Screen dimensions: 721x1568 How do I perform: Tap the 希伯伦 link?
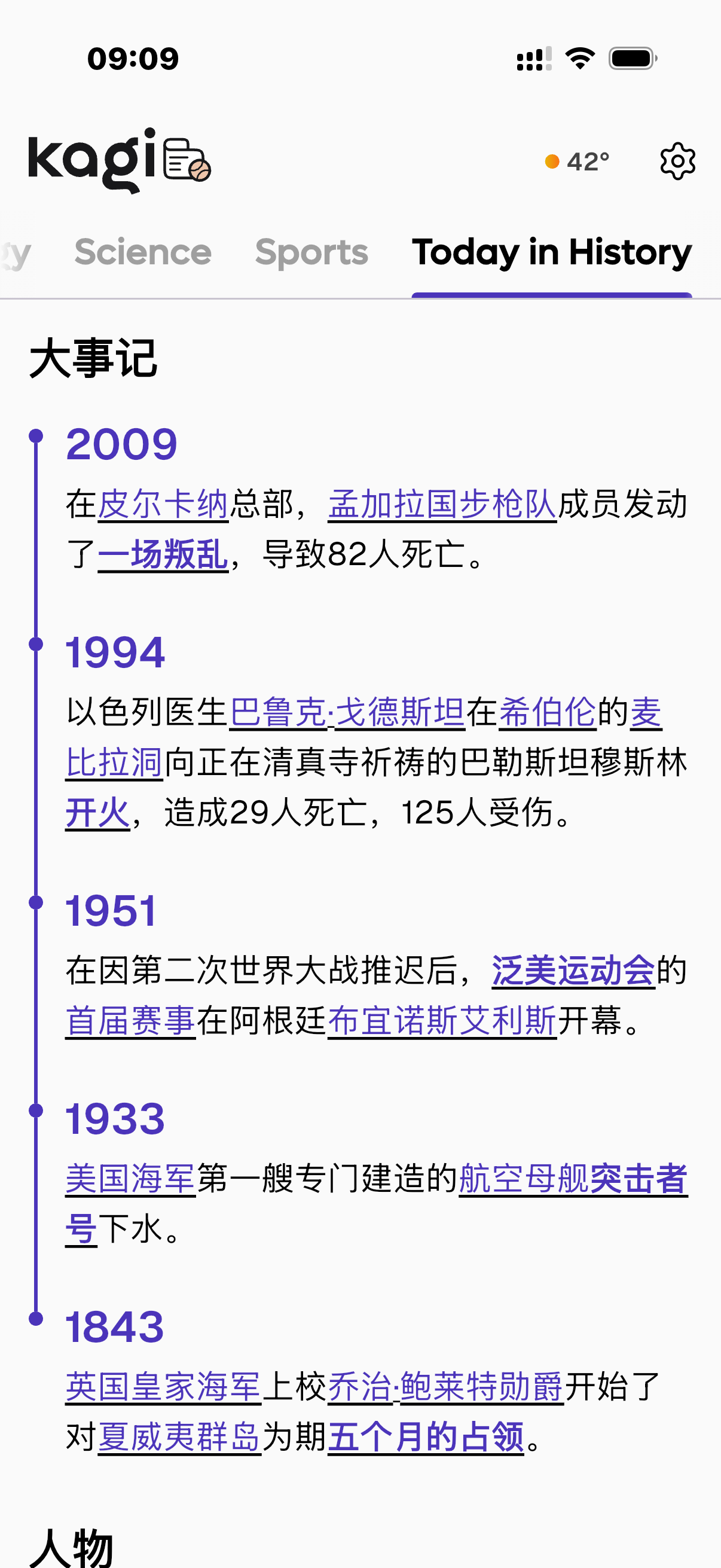547,712
